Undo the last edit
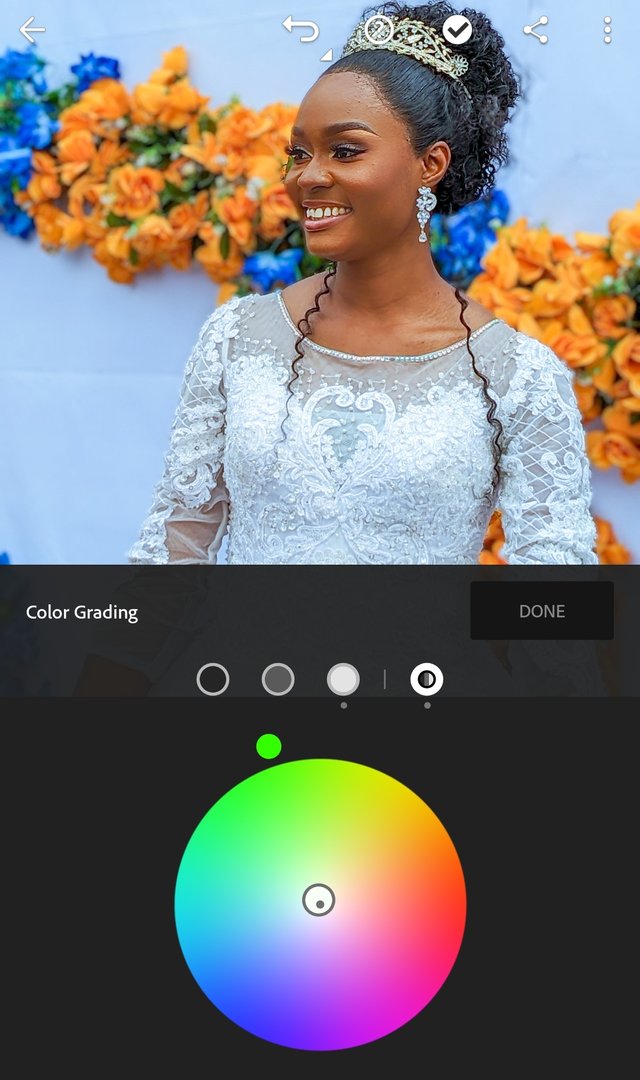This screenshot has width=640, height=1080. pos(301,29)
